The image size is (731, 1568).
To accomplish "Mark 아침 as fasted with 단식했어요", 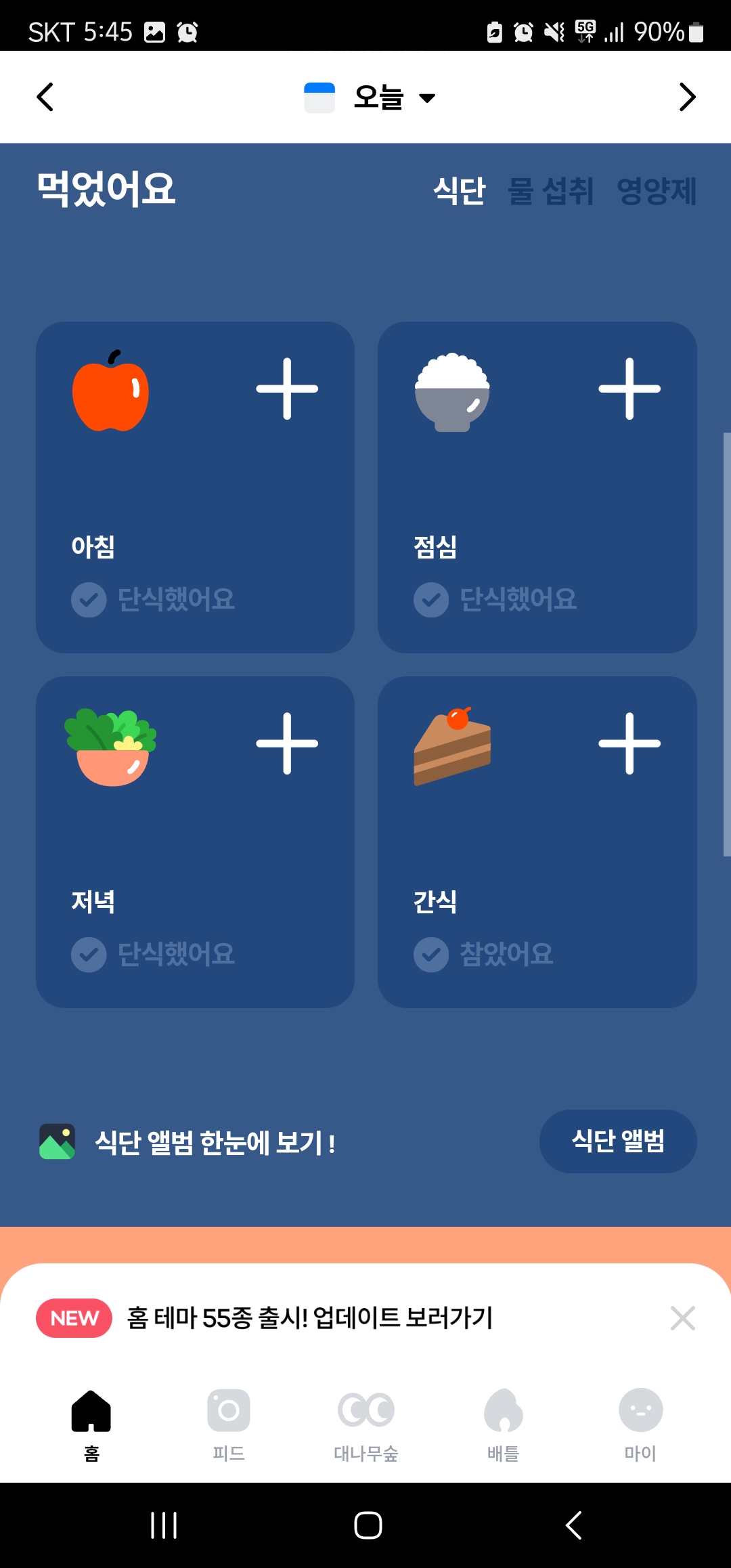I will click(153, 601).
